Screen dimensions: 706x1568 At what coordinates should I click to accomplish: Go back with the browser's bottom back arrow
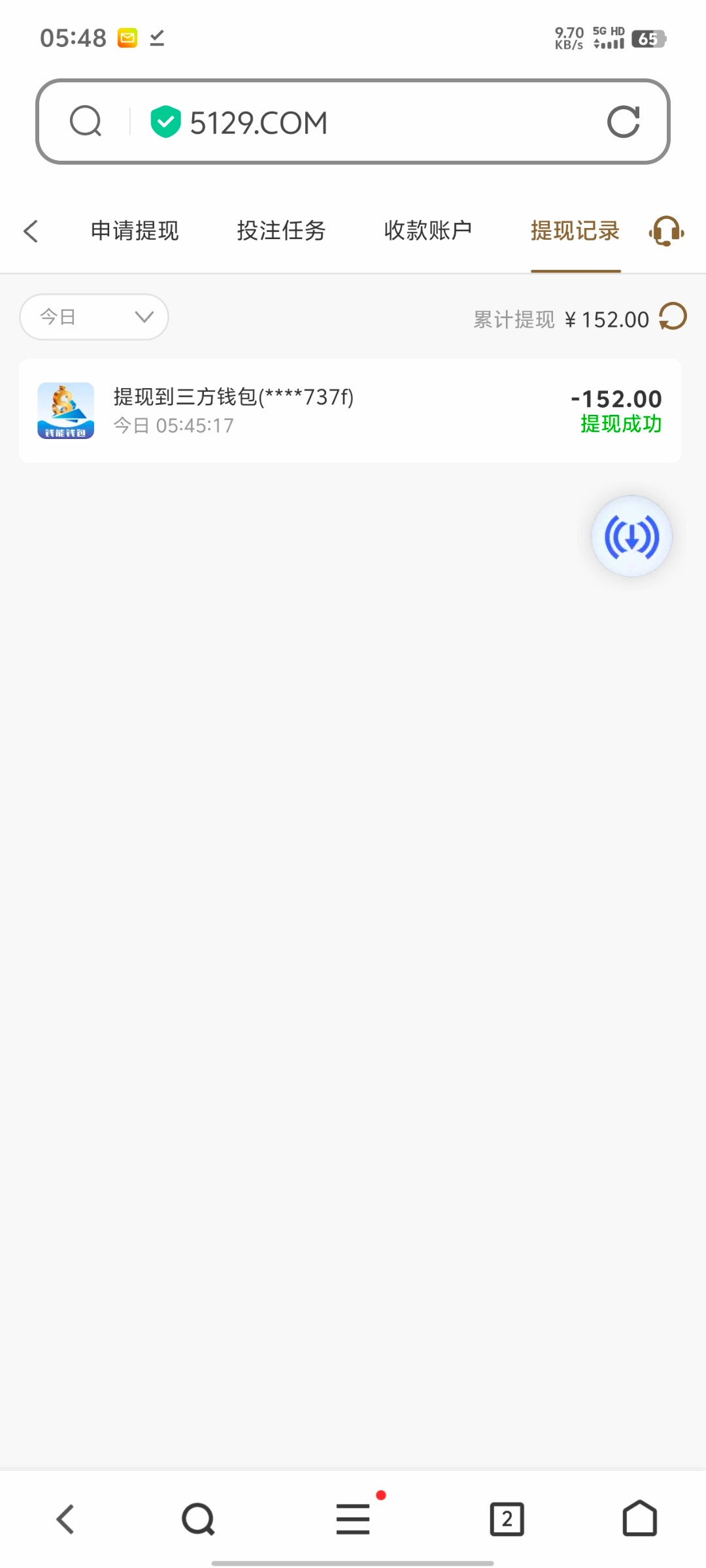tap(65, 1518)
